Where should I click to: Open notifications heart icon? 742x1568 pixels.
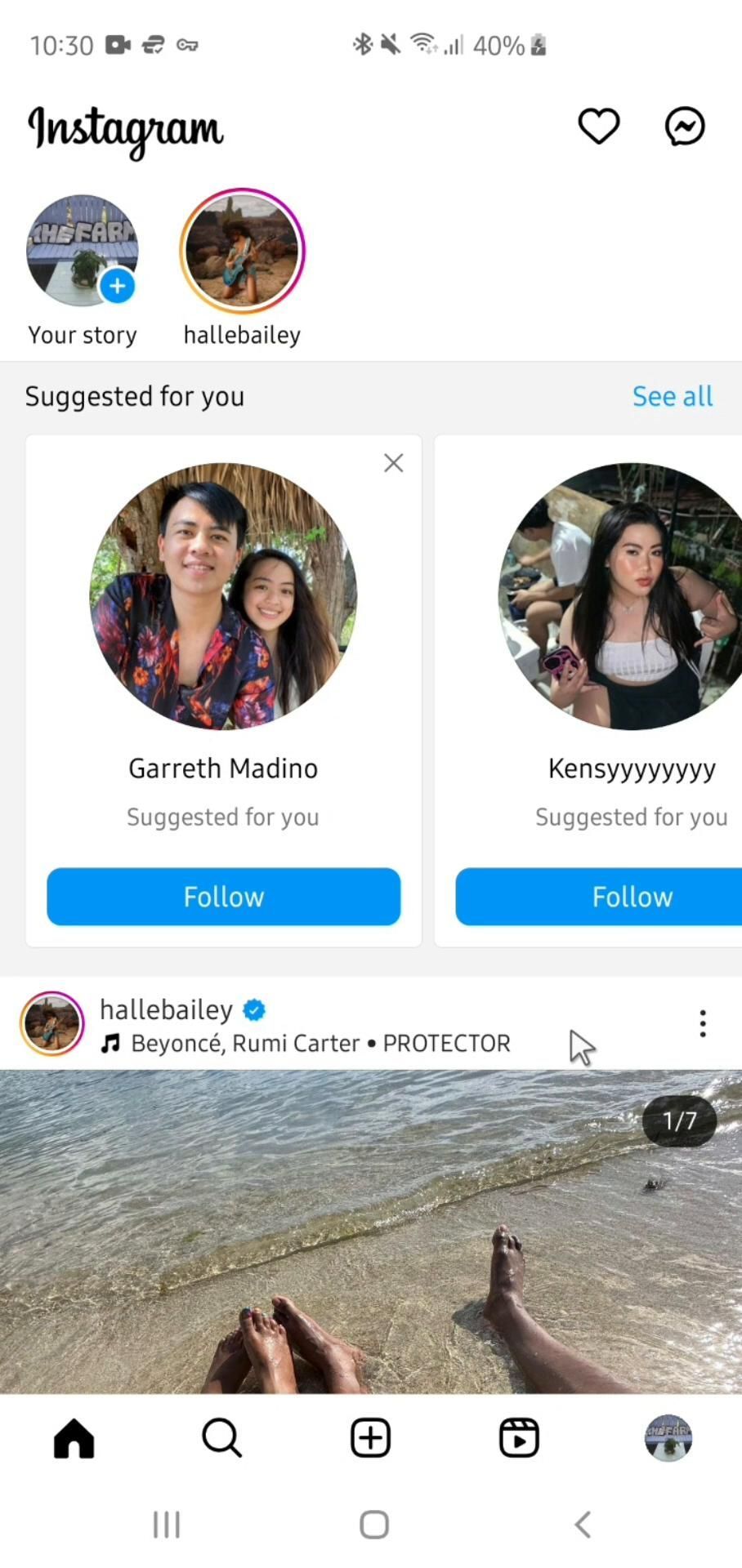(599, 127)
